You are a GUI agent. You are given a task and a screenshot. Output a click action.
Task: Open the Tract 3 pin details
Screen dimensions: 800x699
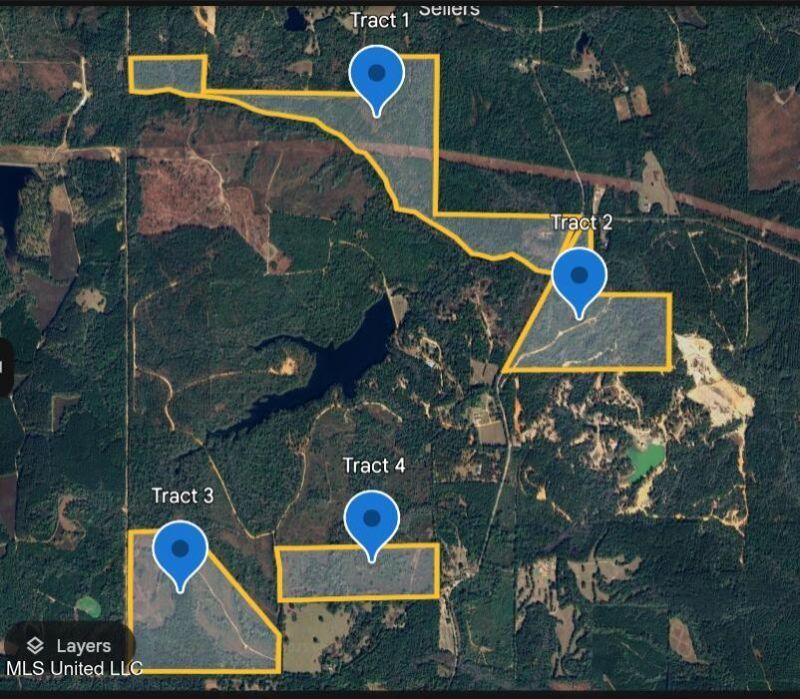[x=180, y=551]
